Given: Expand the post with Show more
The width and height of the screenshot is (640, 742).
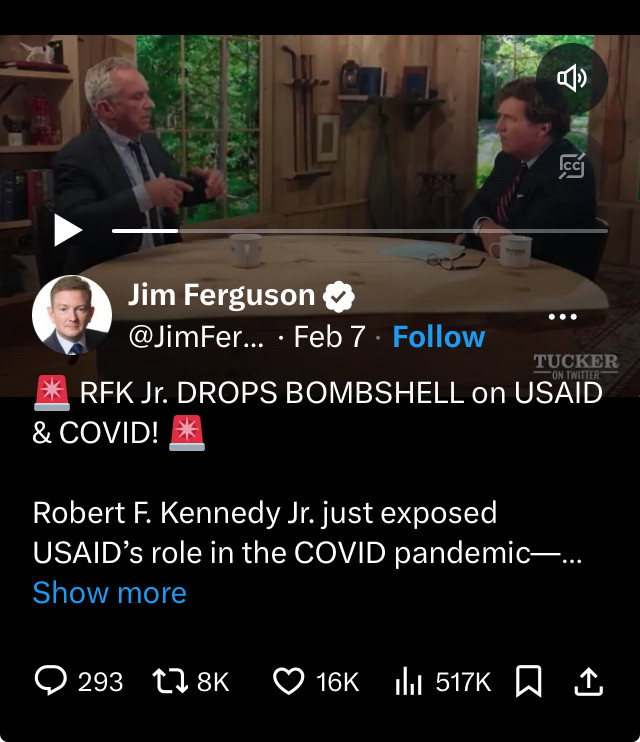Looking at the screenshot, I should tap(109, 593).
